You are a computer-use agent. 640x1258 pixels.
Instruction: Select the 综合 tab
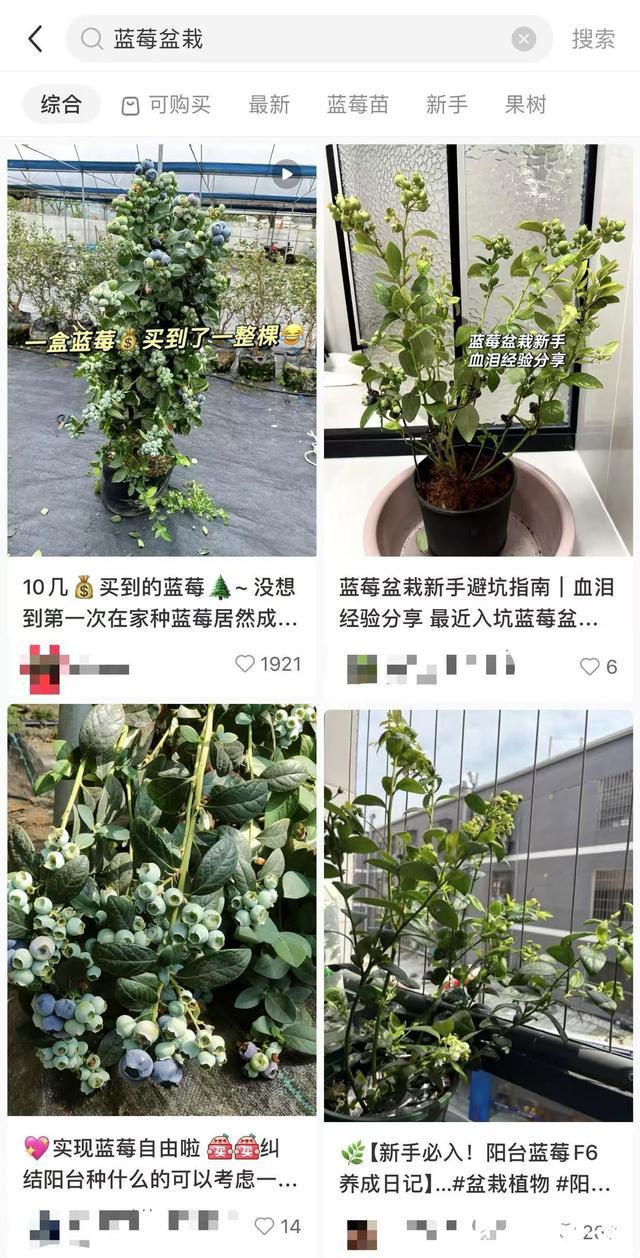coord(61,104)
